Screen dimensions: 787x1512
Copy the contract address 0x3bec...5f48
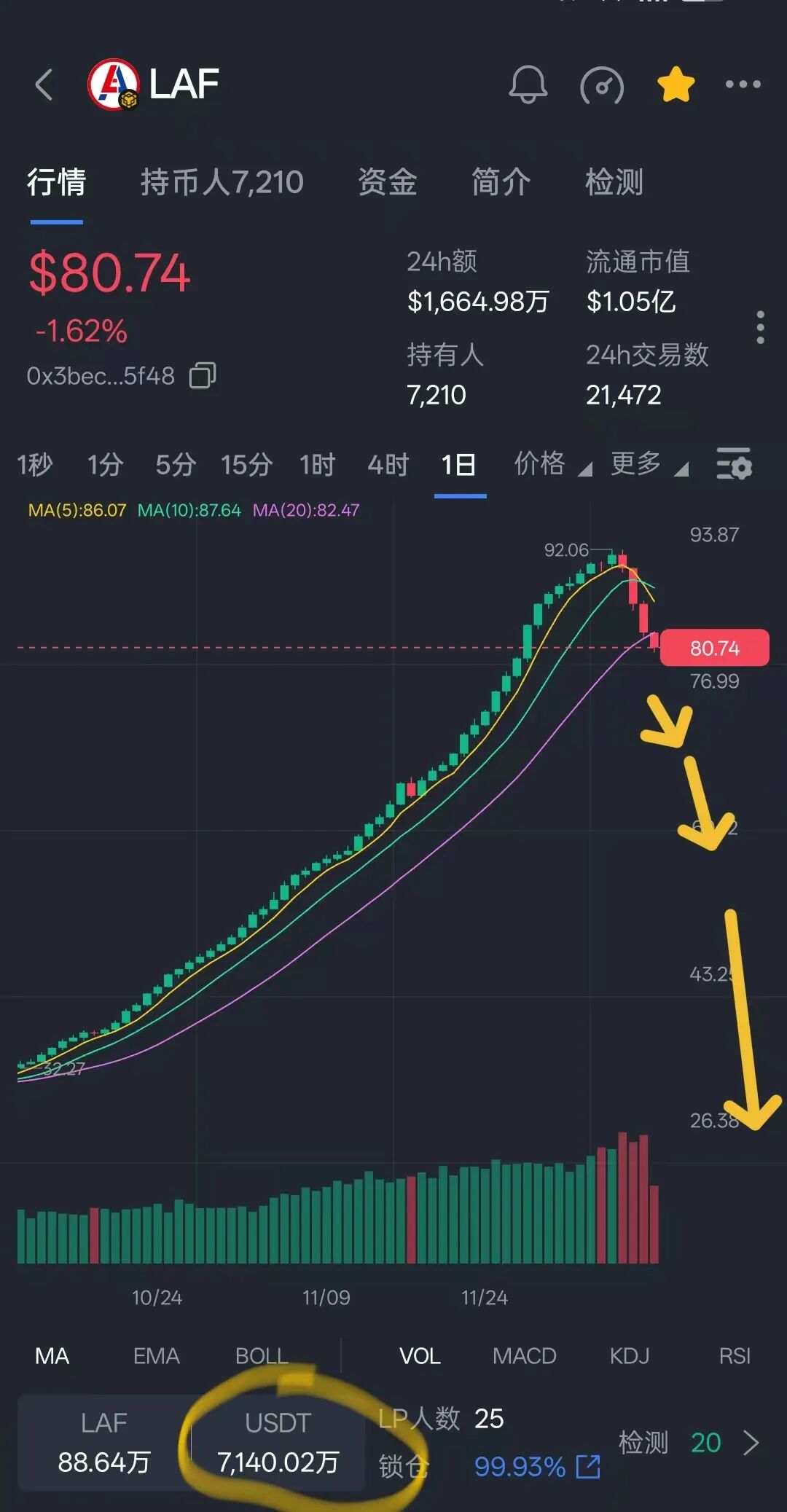tap(203, 376)
